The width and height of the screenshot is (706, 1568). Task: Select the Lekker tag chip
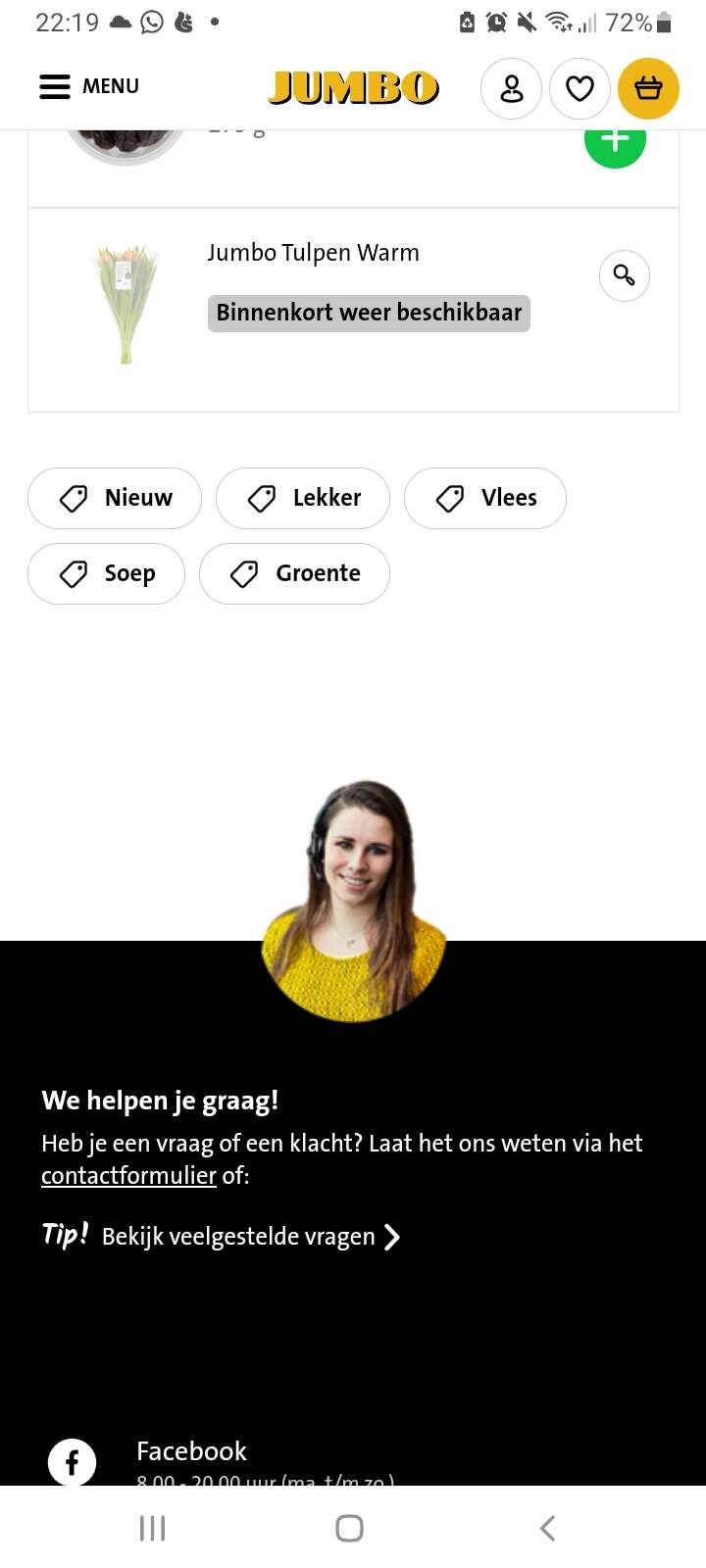303,498
